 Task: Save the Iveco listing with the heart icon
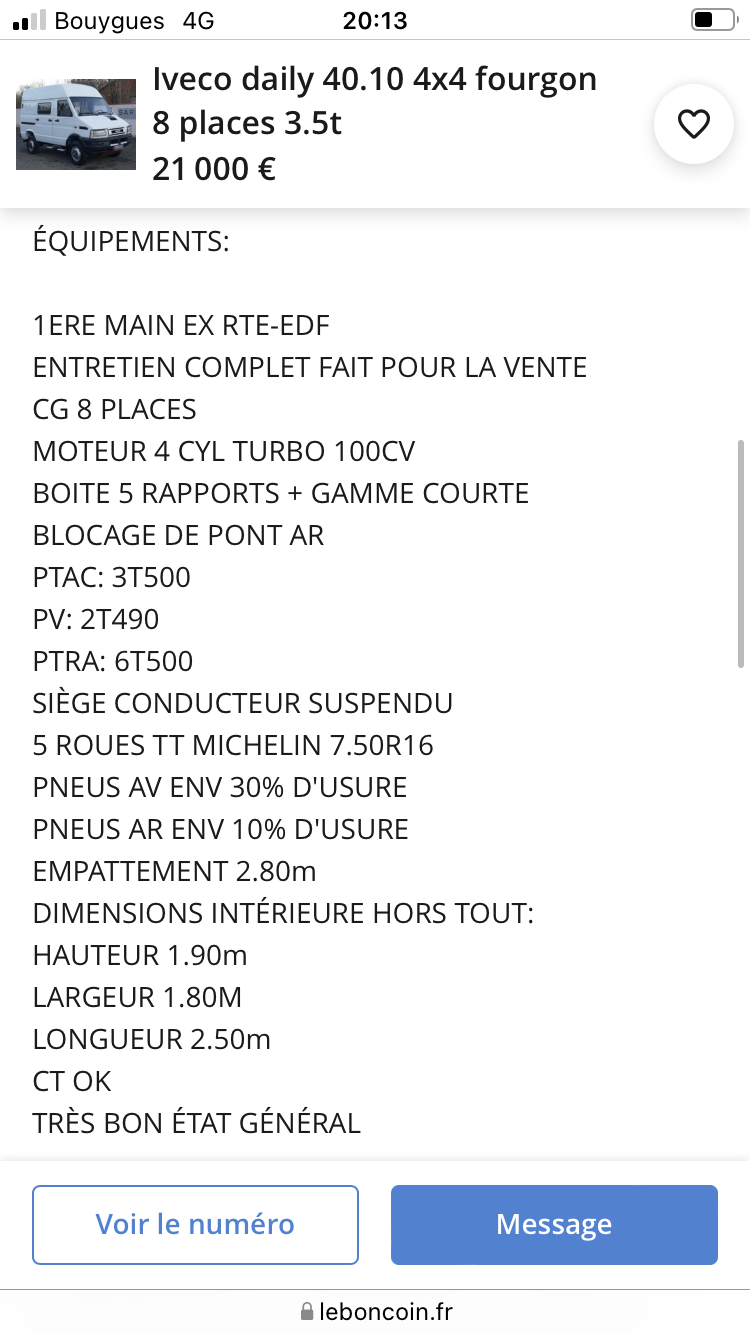point(693,124)
